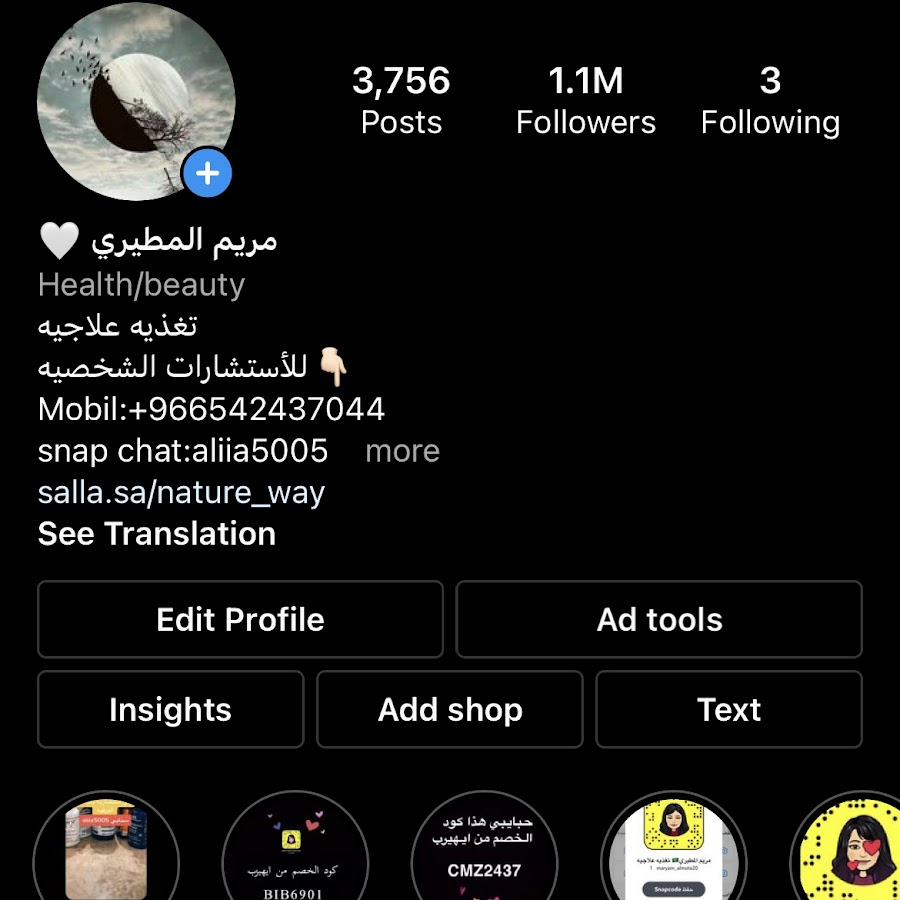Add a story via the blue plus badge
Screen dimensions: 900x900
pyautogui.click(x=207, y=175)
